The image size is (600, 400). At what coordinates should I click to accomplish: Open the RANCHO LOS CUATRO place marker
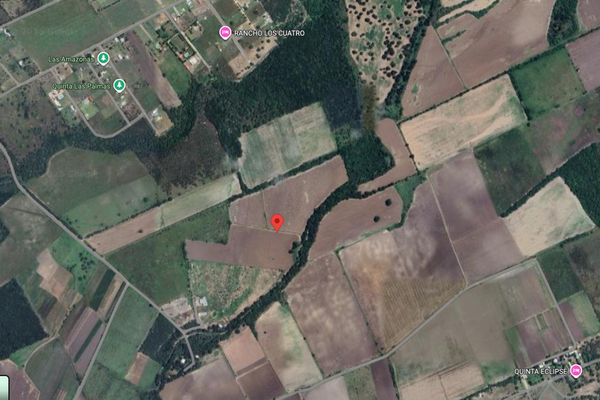click(x=225, y=33)
